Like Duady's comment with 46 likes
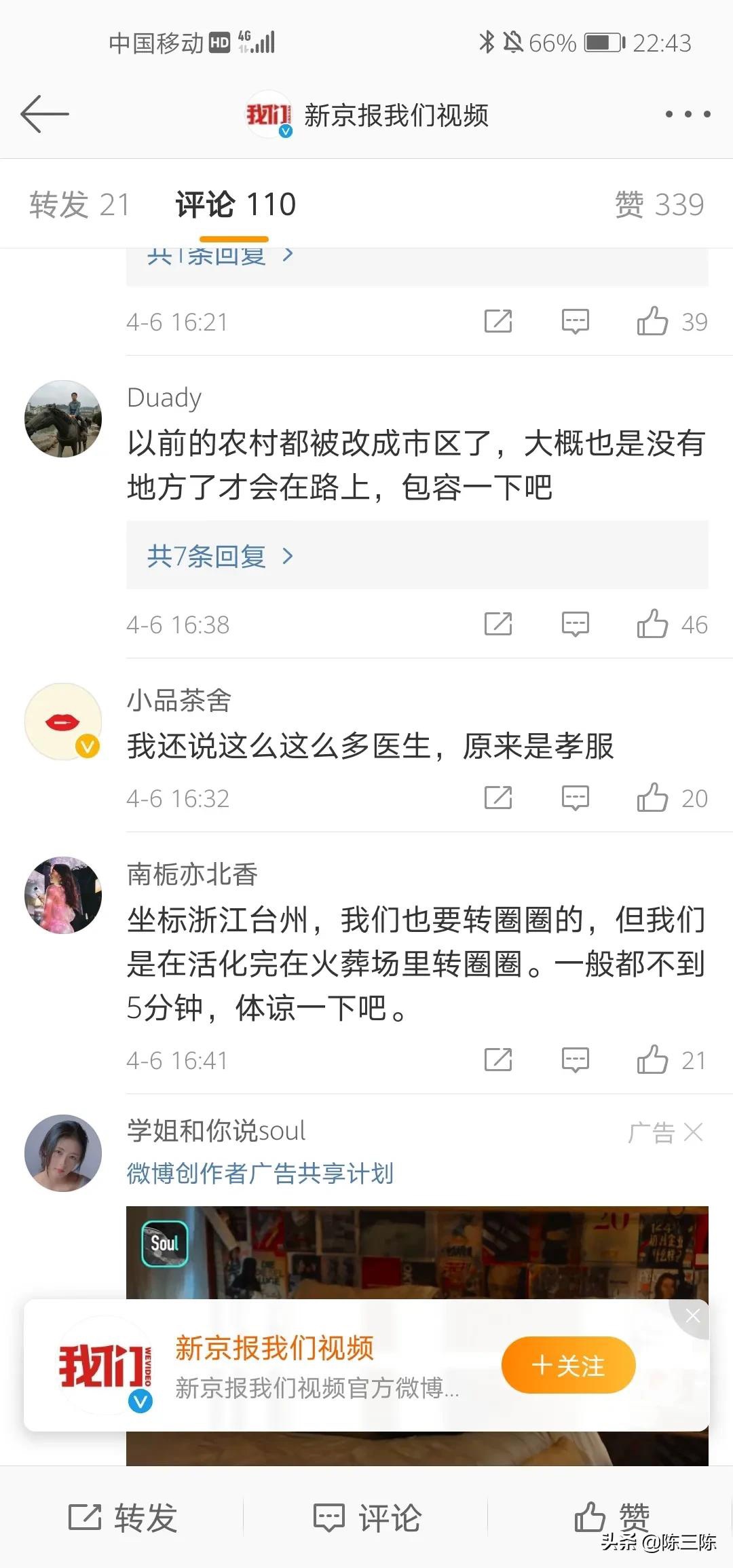 (672, 624)
